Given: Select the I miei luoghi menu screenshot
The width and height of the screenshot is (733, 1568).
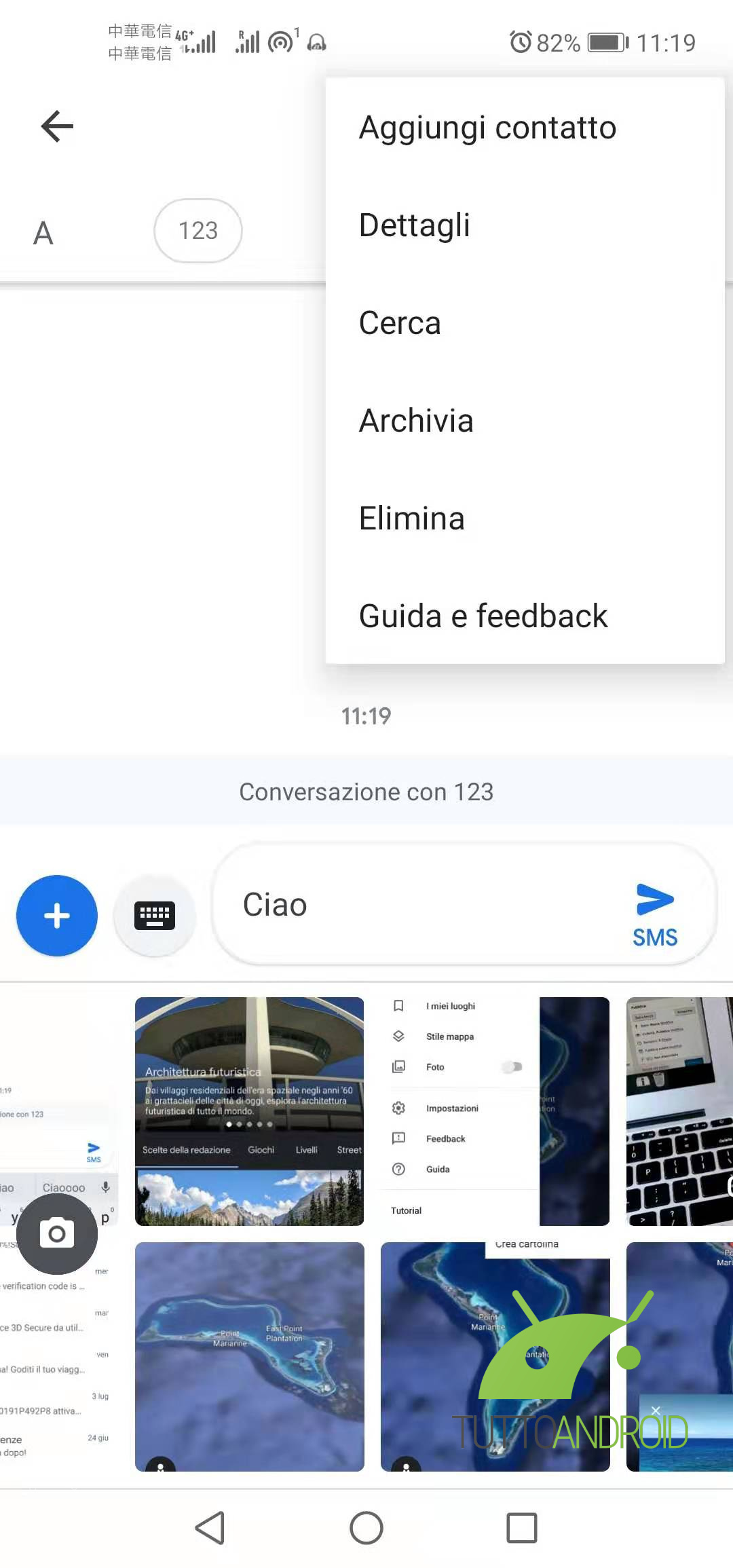Looking at the screenshot, I should (494, 1111).
